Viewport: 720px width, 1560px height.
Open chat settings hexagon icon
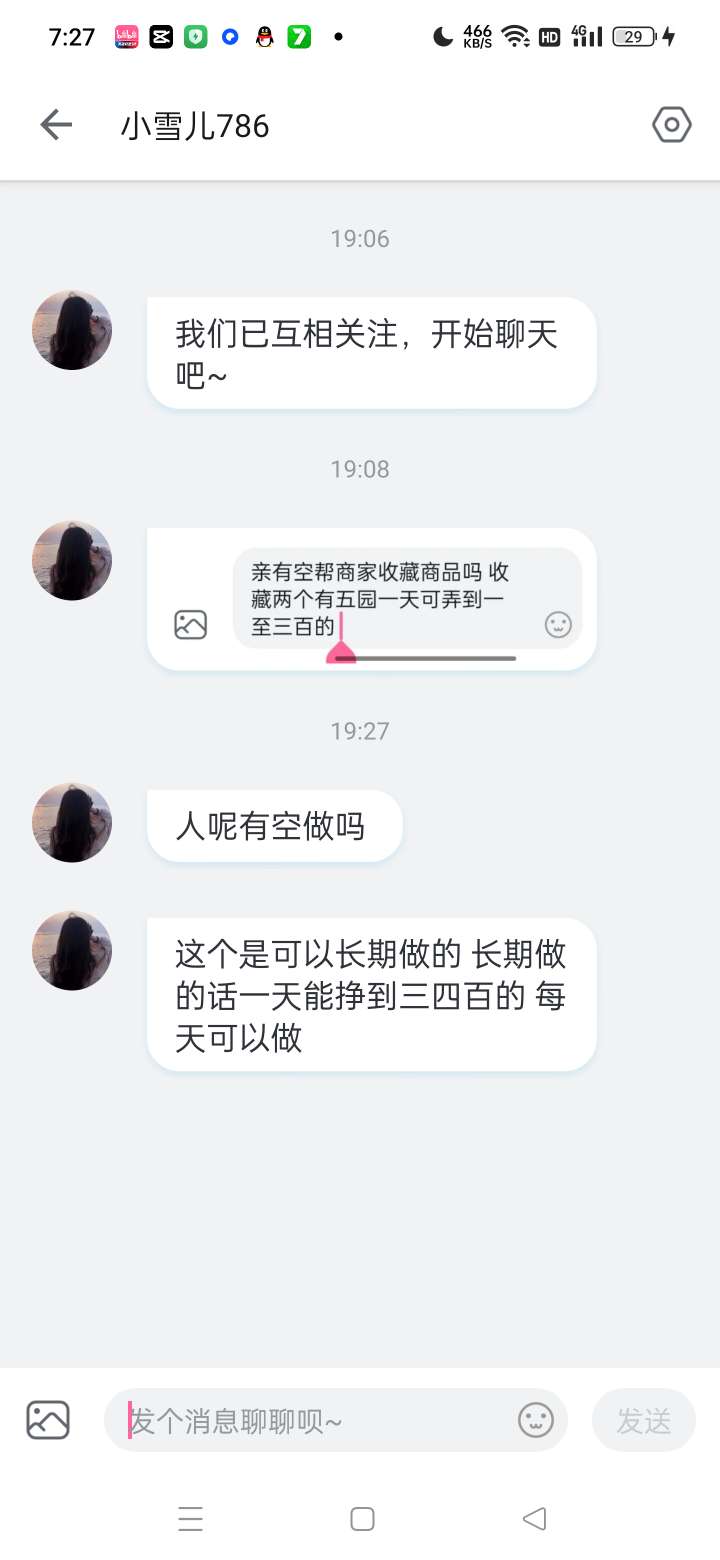pos(671,125)
